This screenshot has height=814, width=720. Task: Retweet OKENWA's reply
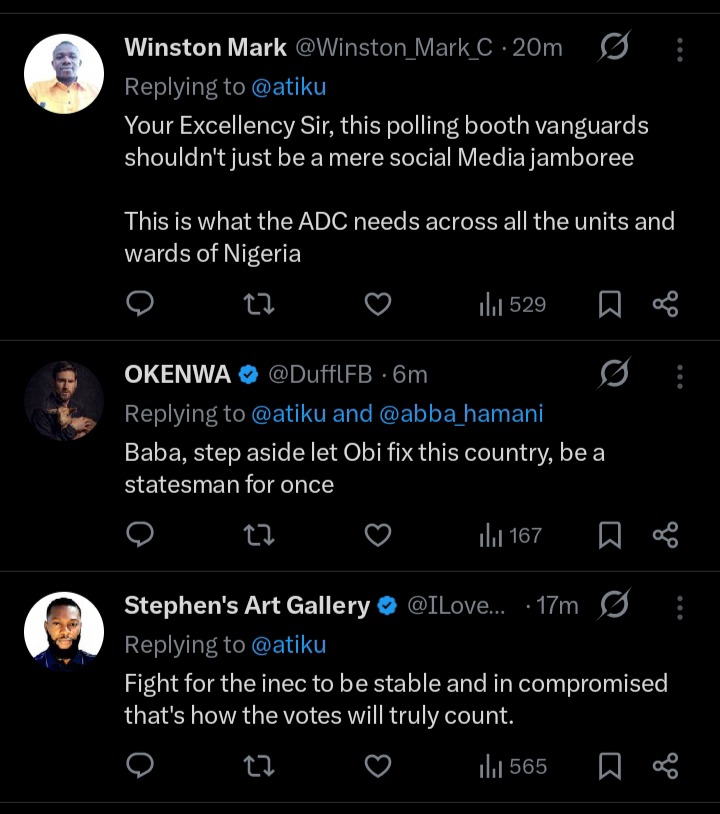259,535
